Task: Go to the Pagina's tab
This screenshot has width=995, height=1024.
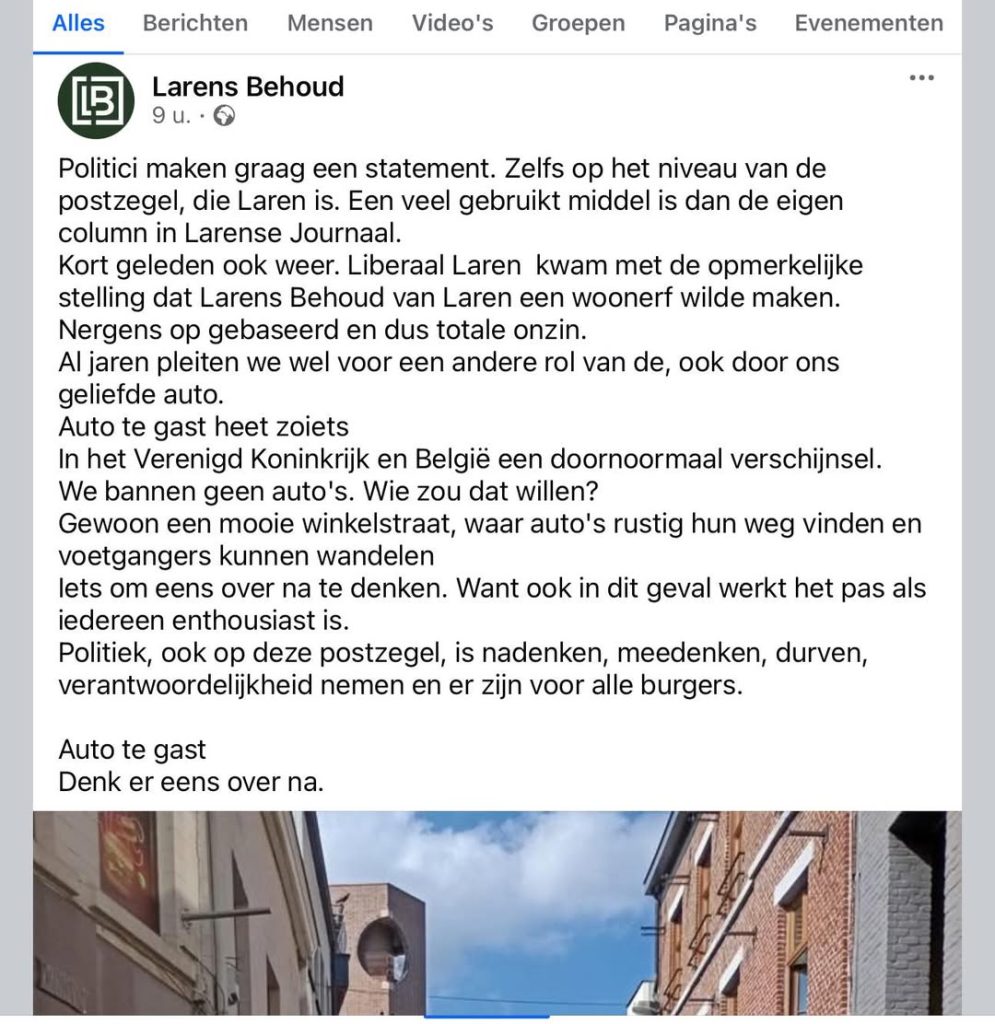Action: (710, 23)
